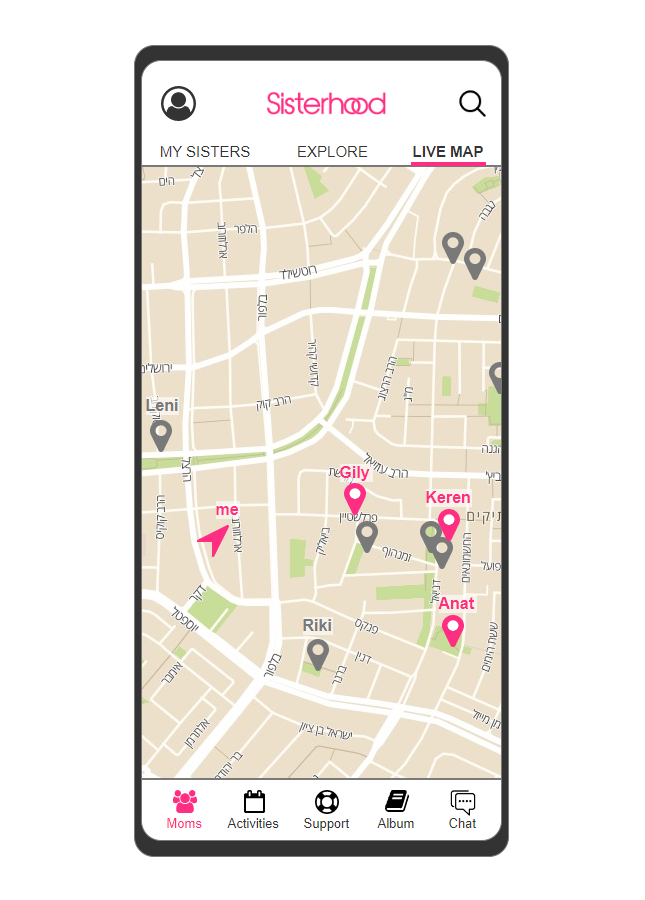Switch to the My Sisters tab
This screenshot has width=645, height=900.
coord(205,152)
